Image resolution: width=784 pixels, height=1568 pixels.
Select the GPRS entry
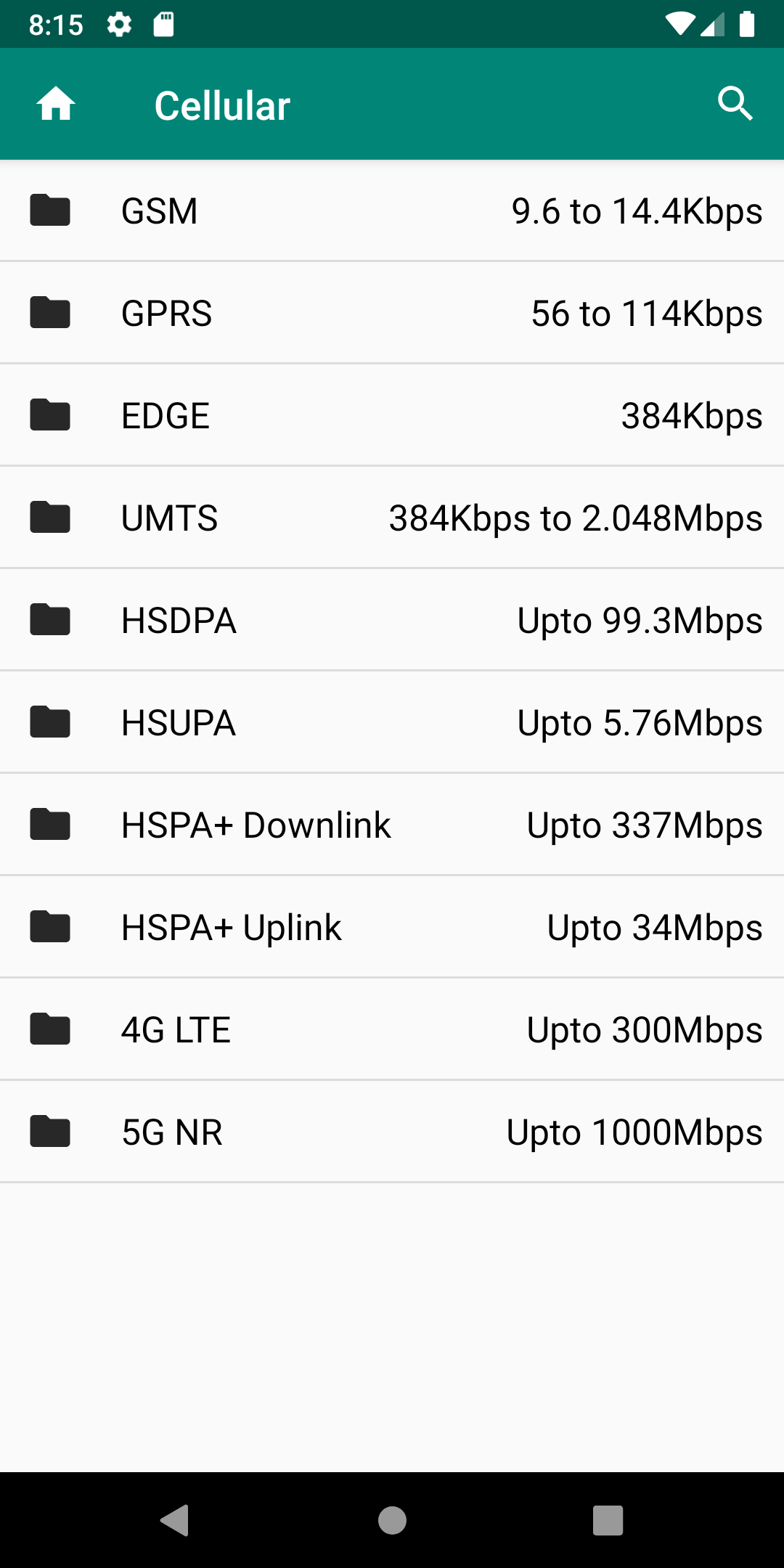point(392,313)
